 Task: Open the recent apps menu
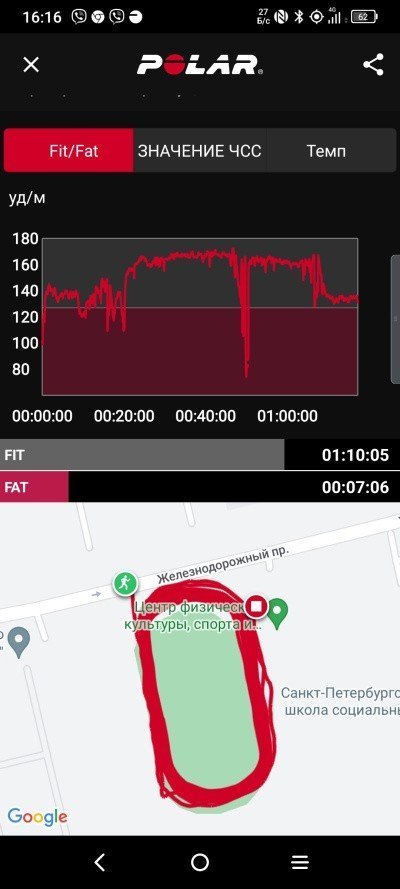[300, 862]
